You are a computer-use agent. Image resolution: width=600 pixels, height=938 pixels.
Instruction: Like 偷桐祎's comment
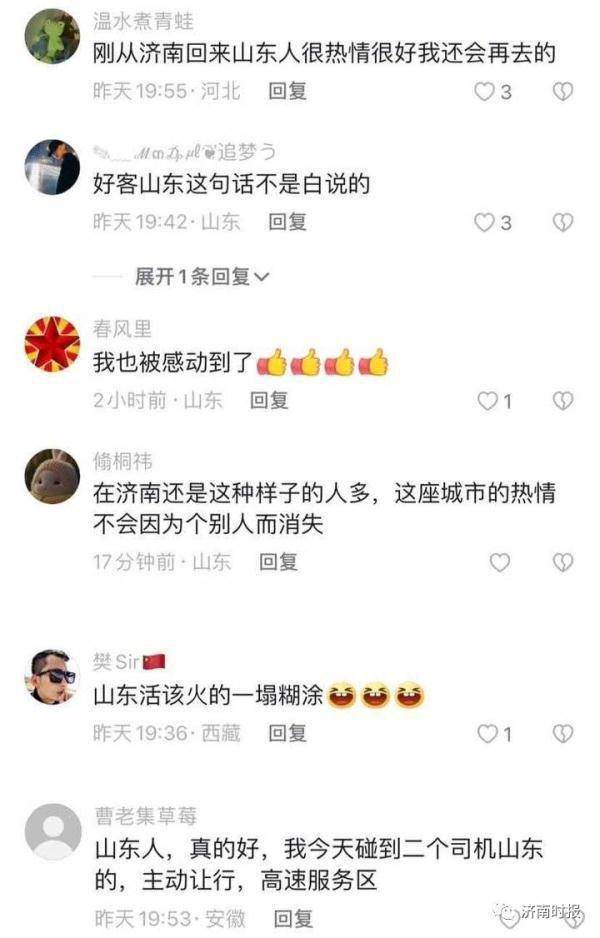pos(499,563)
